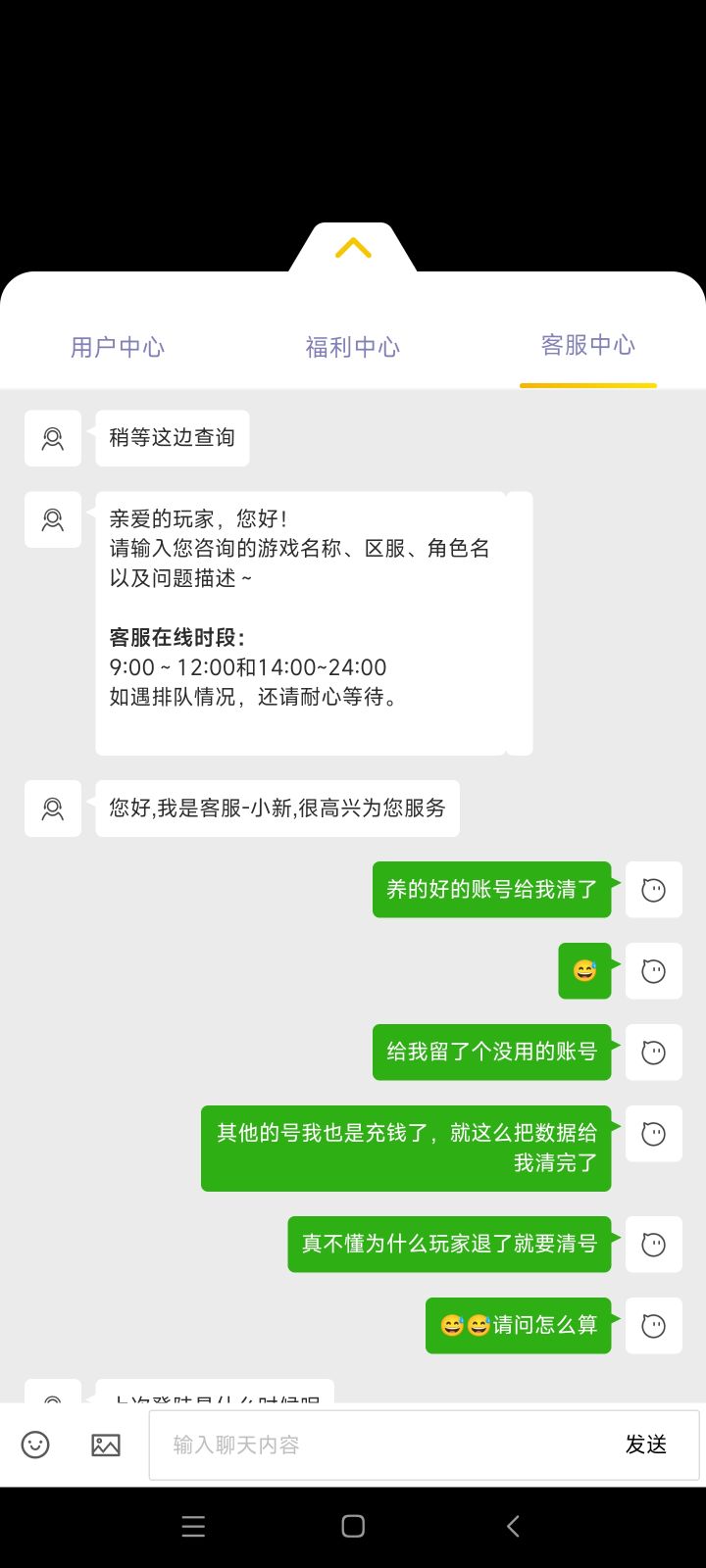706x1568 pixels.
Task: Collapse the panel with the yellow chevron
Action: [x=353, y=248]
